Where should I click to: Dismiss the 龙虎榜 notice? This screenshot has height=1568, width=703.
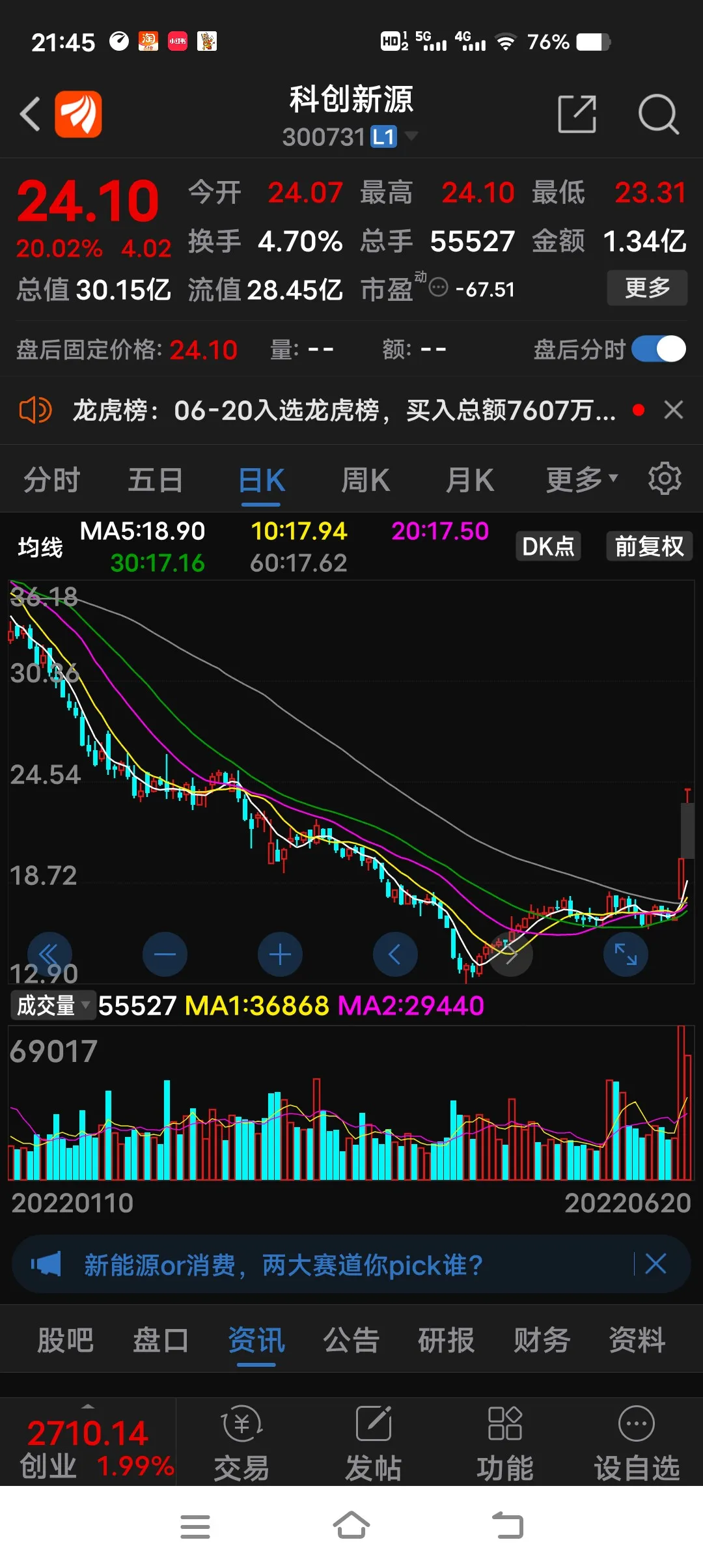tap(673, 410)
